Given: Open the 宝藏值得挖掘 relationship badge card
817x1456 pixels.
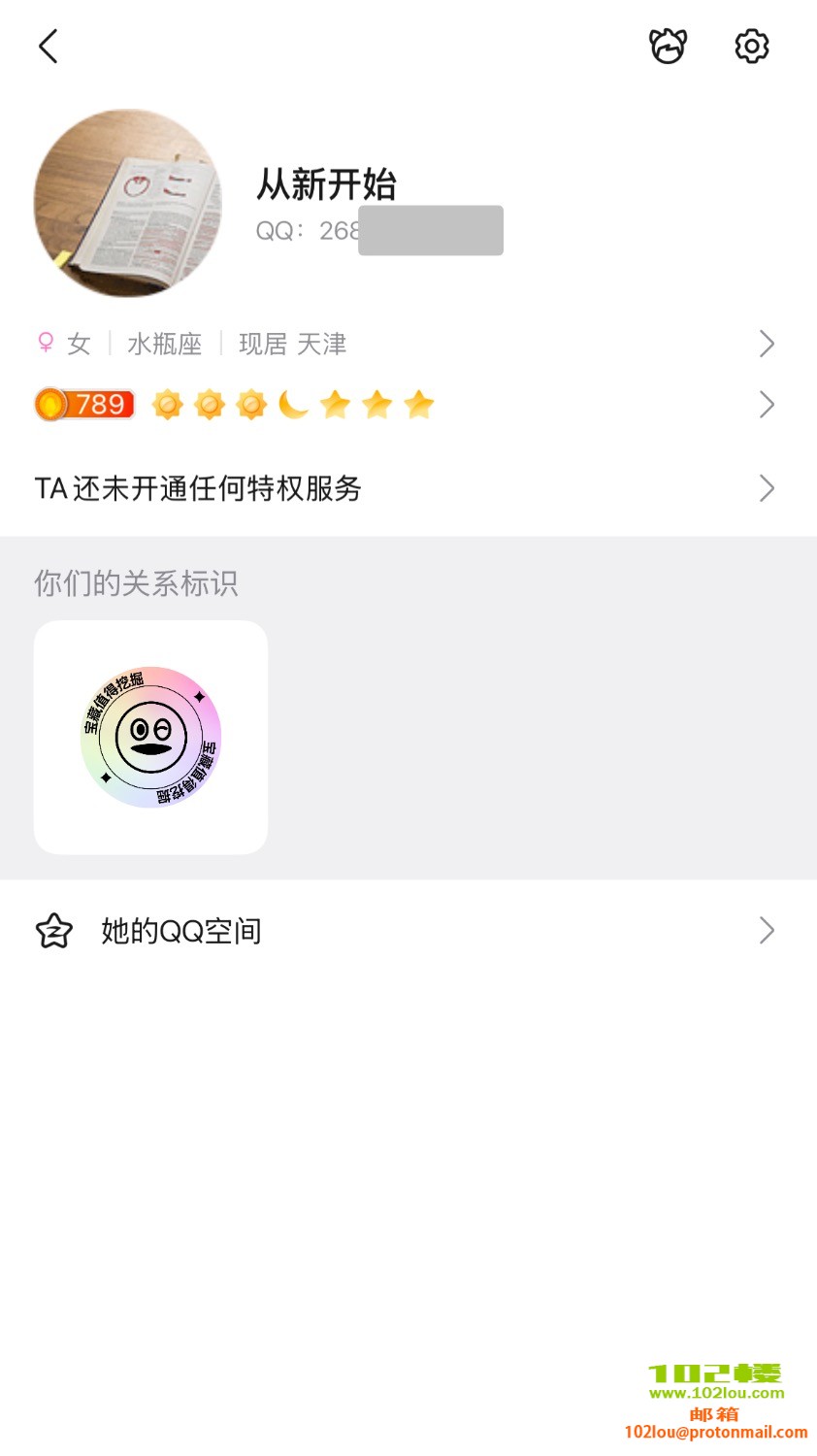Looking at the screenshot, I should point(150,738).
